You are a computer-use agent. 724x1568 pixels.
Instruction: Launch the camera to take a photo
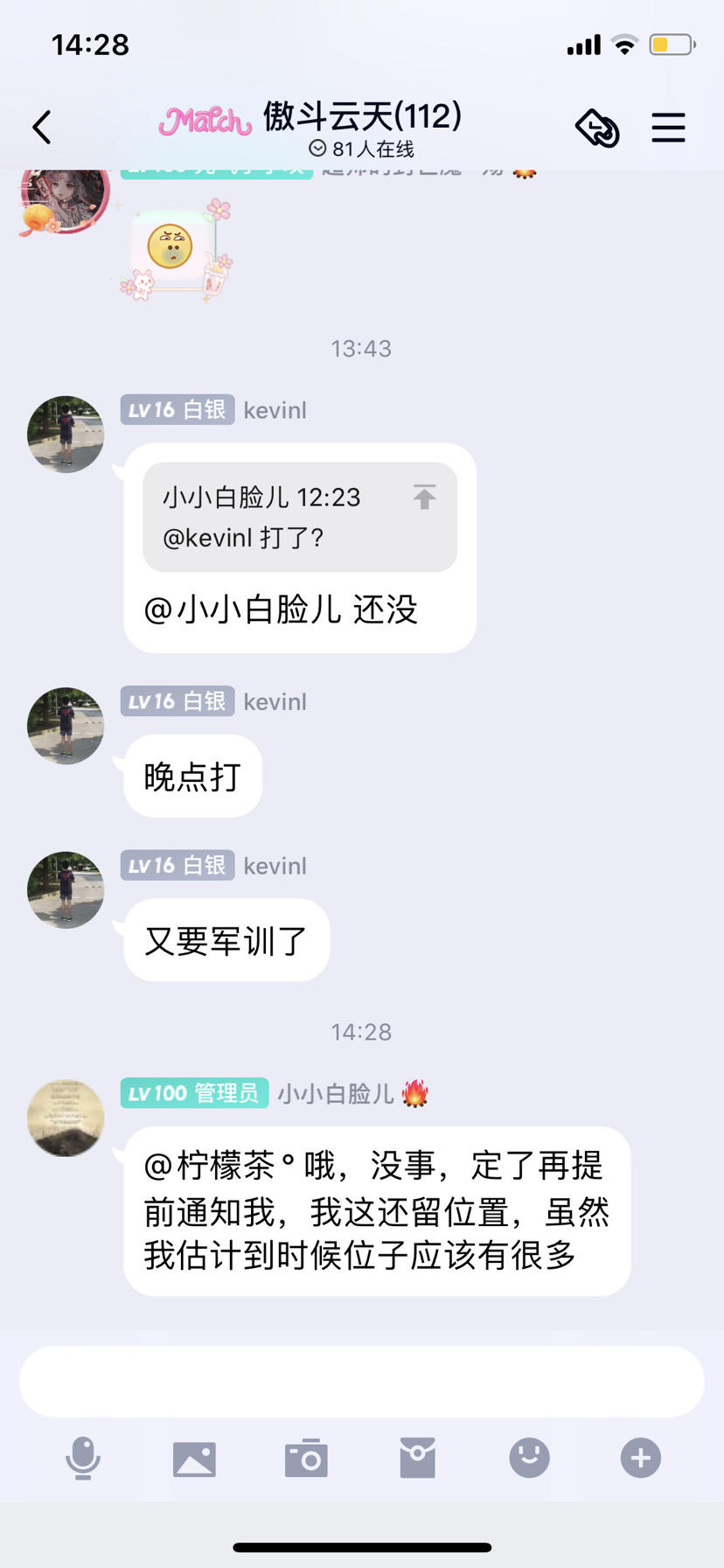[306, 1458]
